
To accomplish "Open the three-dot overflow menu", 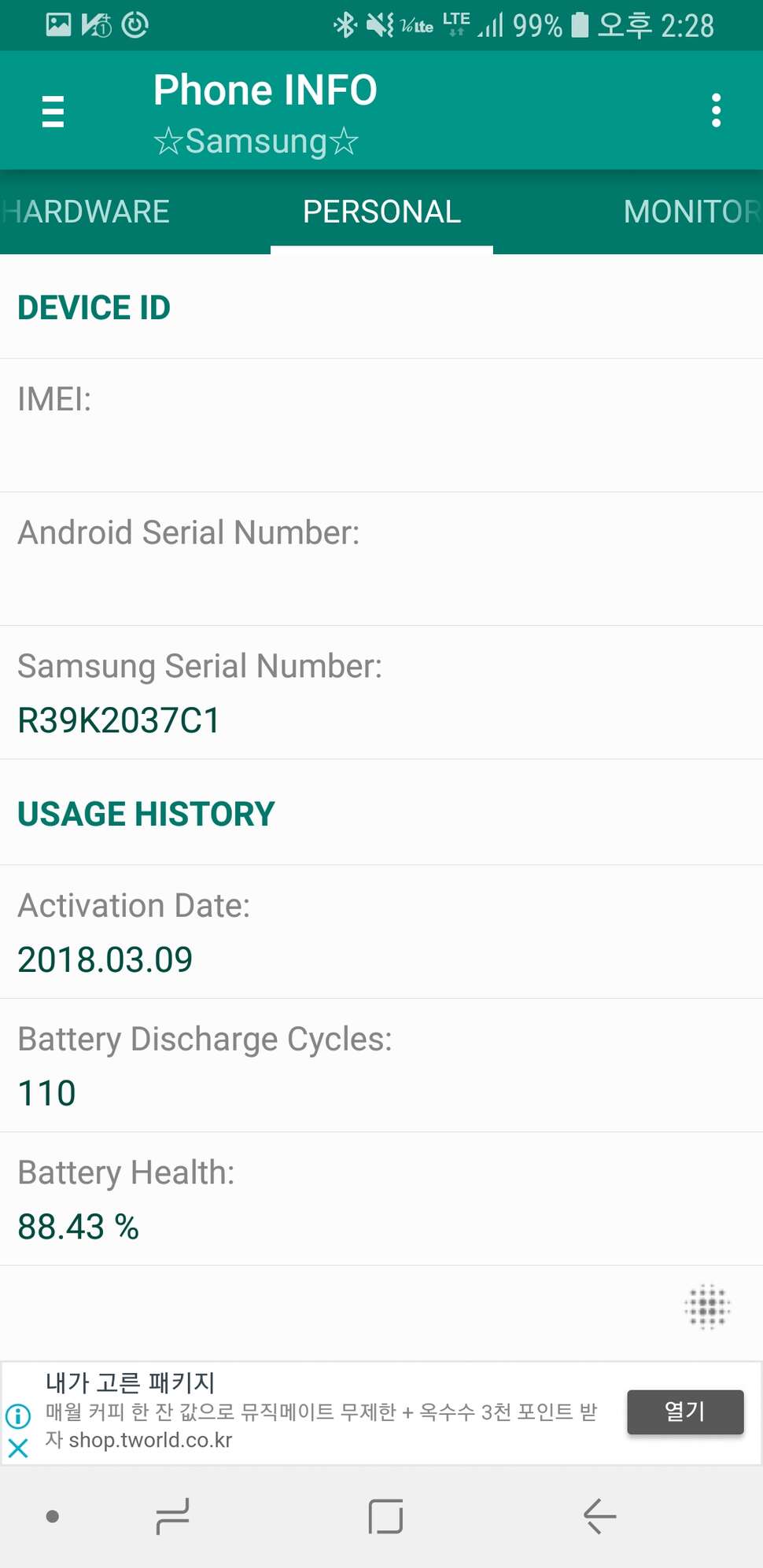I will point(716,110).
